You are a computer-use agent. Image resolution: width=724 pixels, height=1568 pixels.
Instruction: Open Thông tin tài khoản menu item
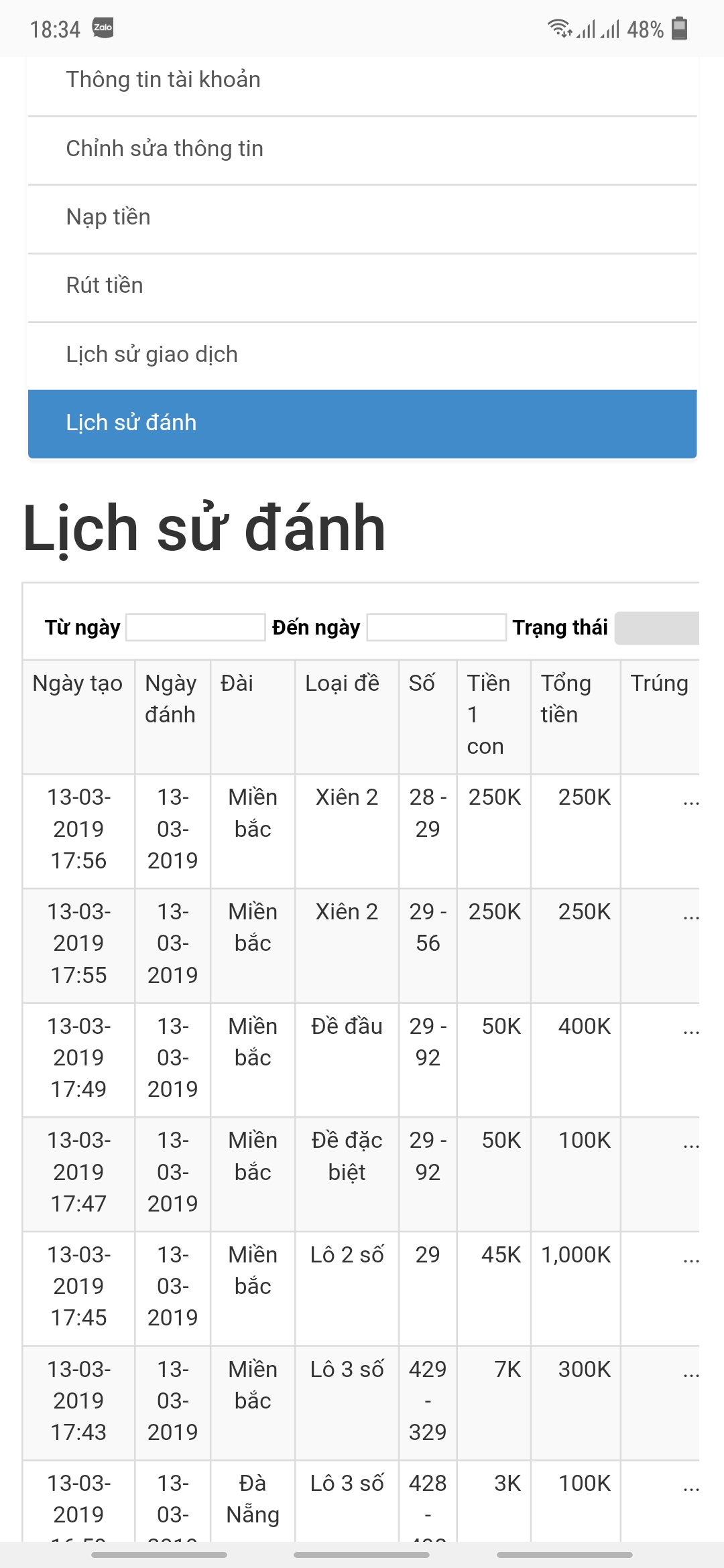pyautogui.click(x=163, y=80)
